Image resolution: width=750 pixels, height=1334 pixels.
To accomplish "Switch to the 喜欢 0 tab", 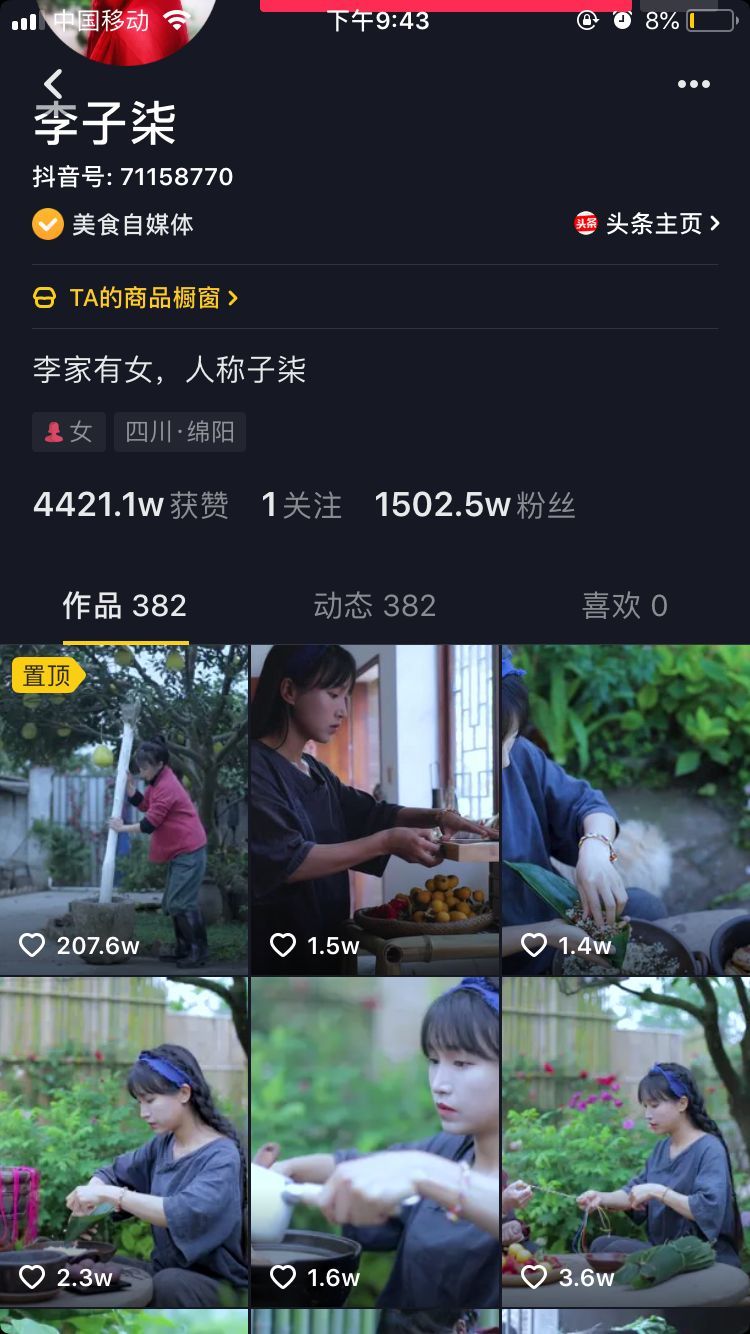I will (x=624, y=606).
